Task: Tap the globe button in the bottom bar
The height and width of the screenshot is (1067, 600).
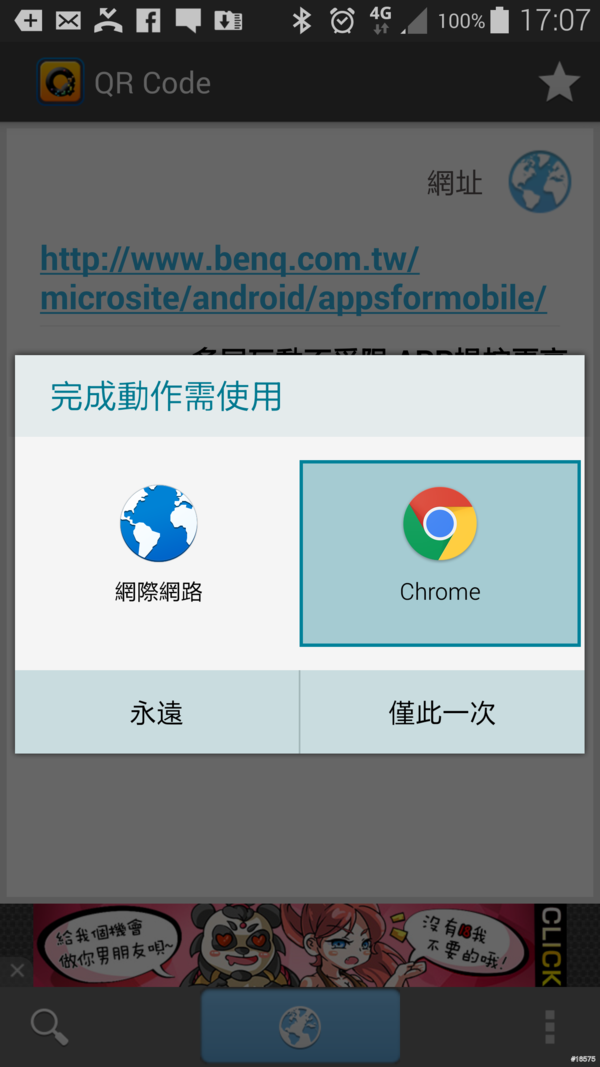Action: tap(300, 1026)
